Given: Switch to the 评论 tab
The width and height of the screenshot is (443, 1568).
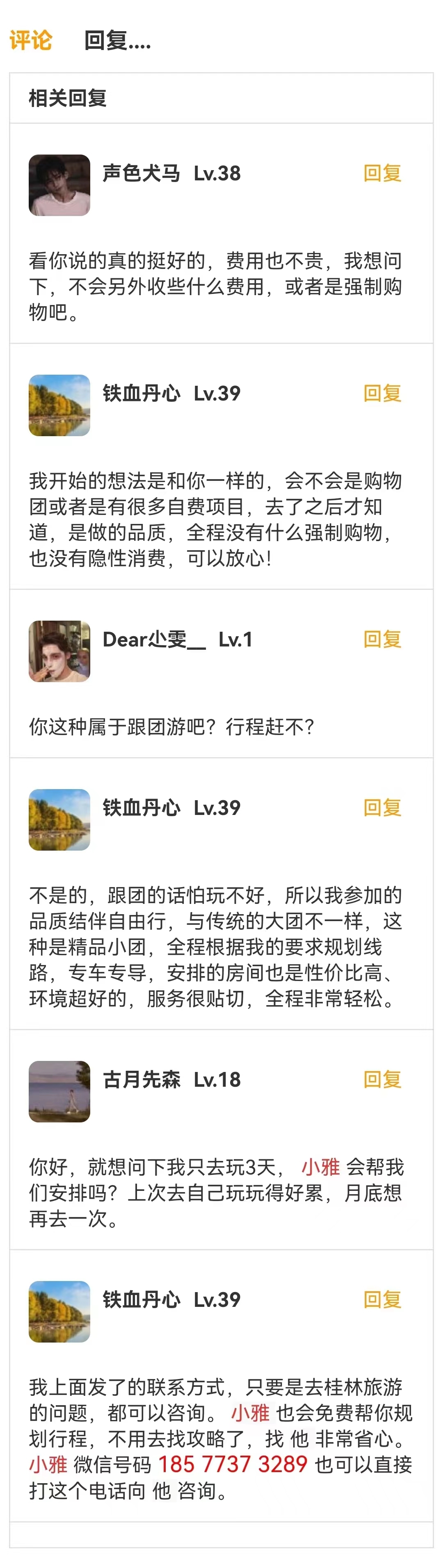Looking at the screenshot, I should [30, 41].
